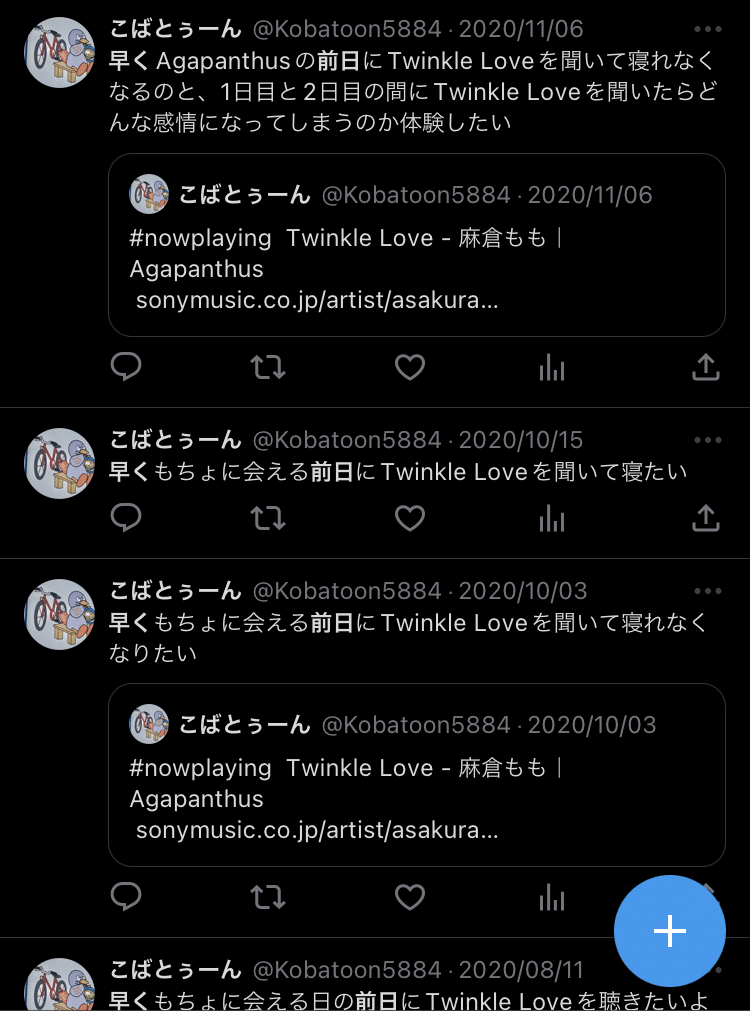The image size is (750, 1011).
Task: Open the quoted tweet dated 2020/10/03
Action: (x=416, y=775)
